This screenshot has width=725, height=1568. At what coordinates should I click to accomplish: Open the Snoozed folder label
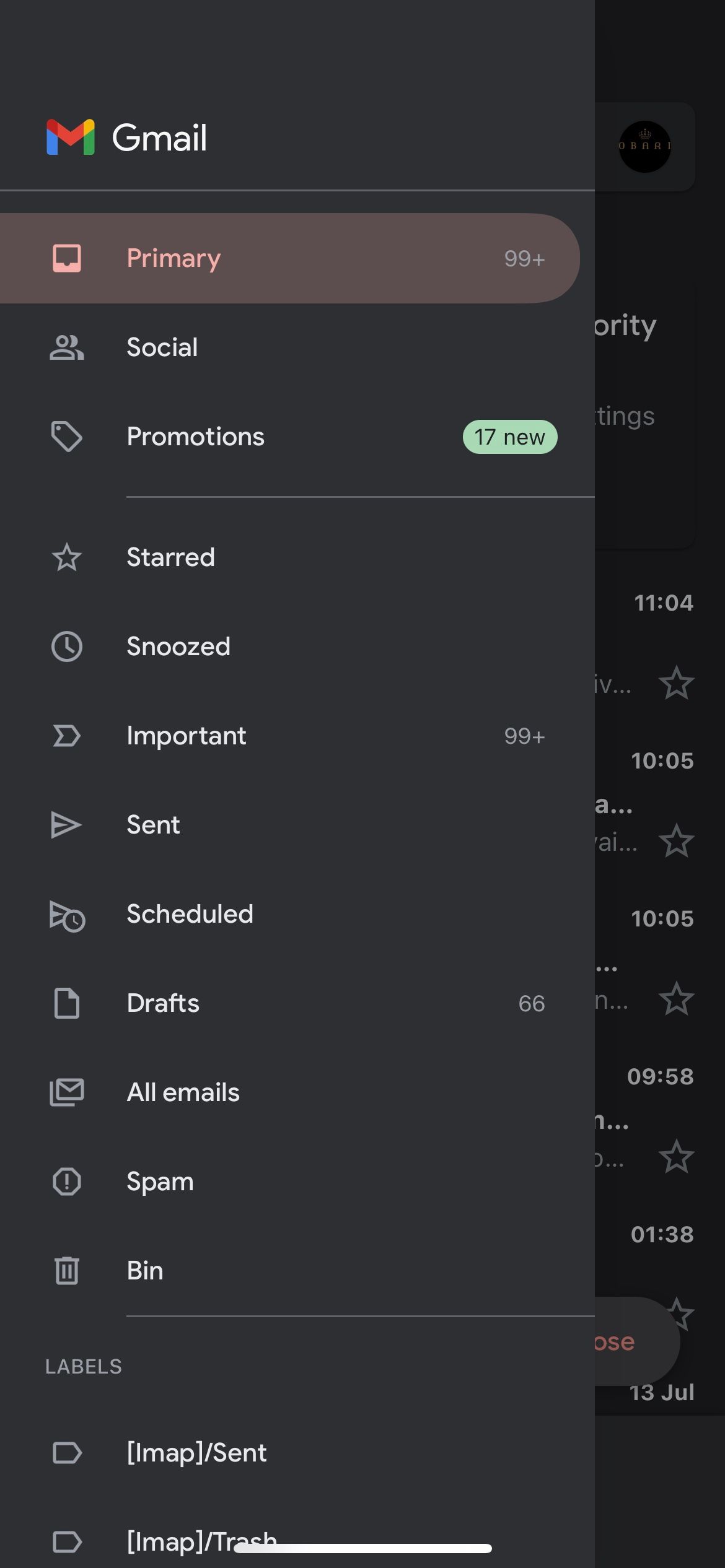tap(178, 647)
